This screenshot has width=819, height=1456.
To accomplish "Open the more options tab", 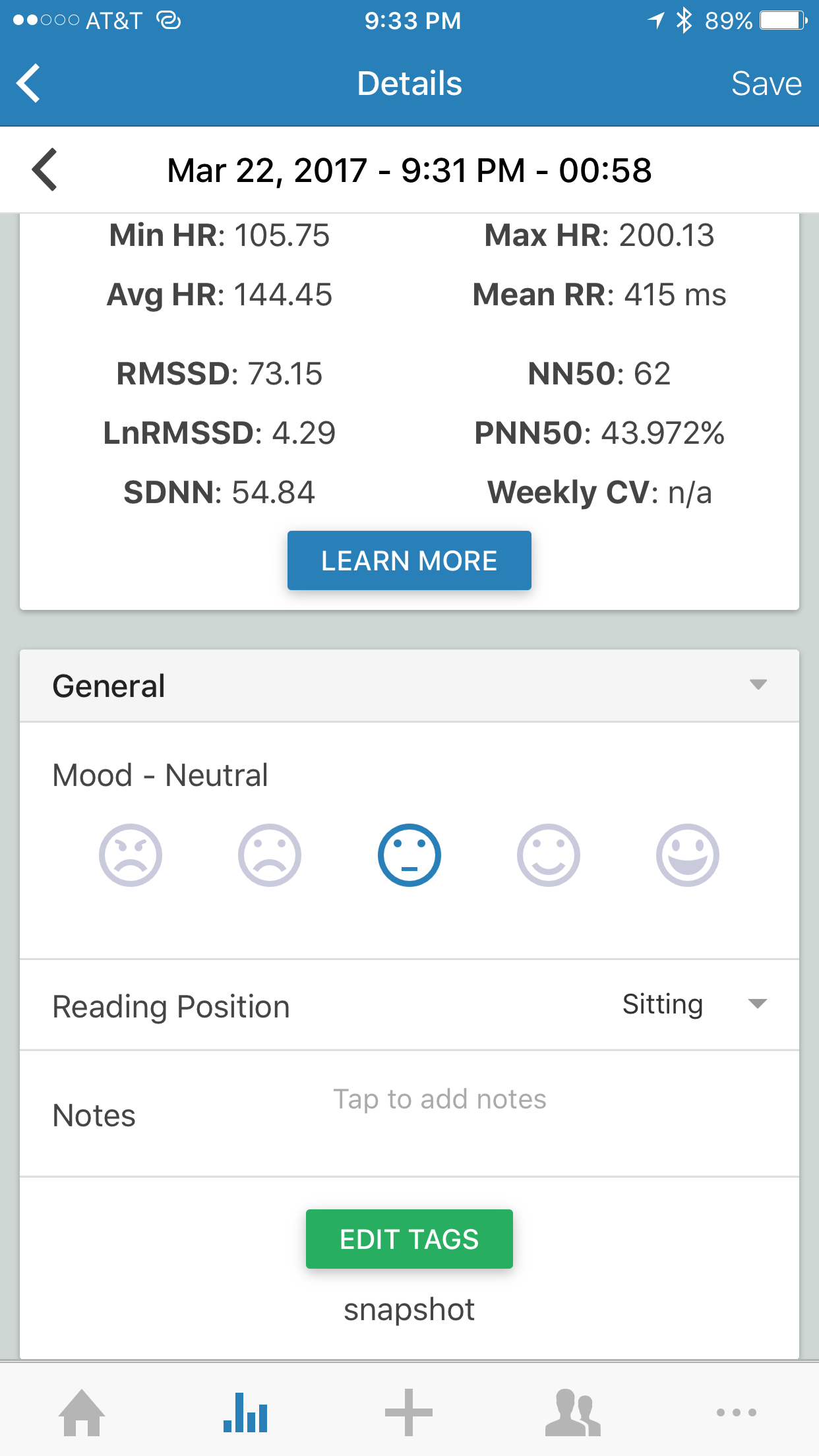I will pos(737,1412).
